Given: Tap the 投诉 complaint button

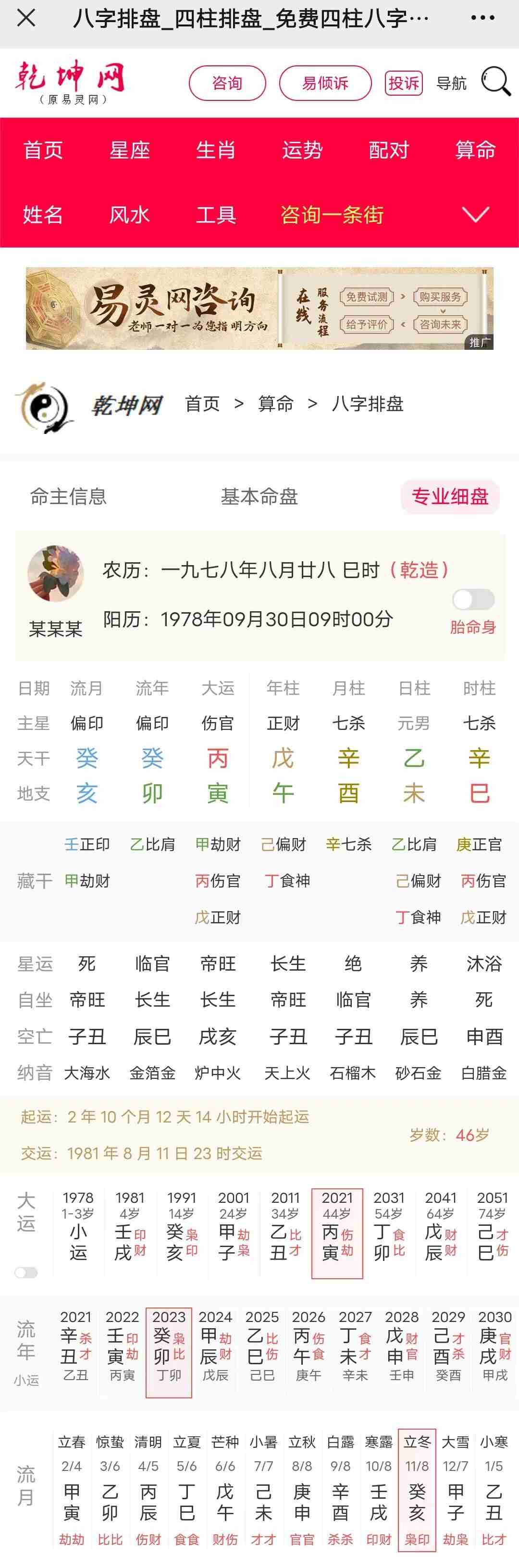Looking at the screenshot, I should [x=403, y=84].
